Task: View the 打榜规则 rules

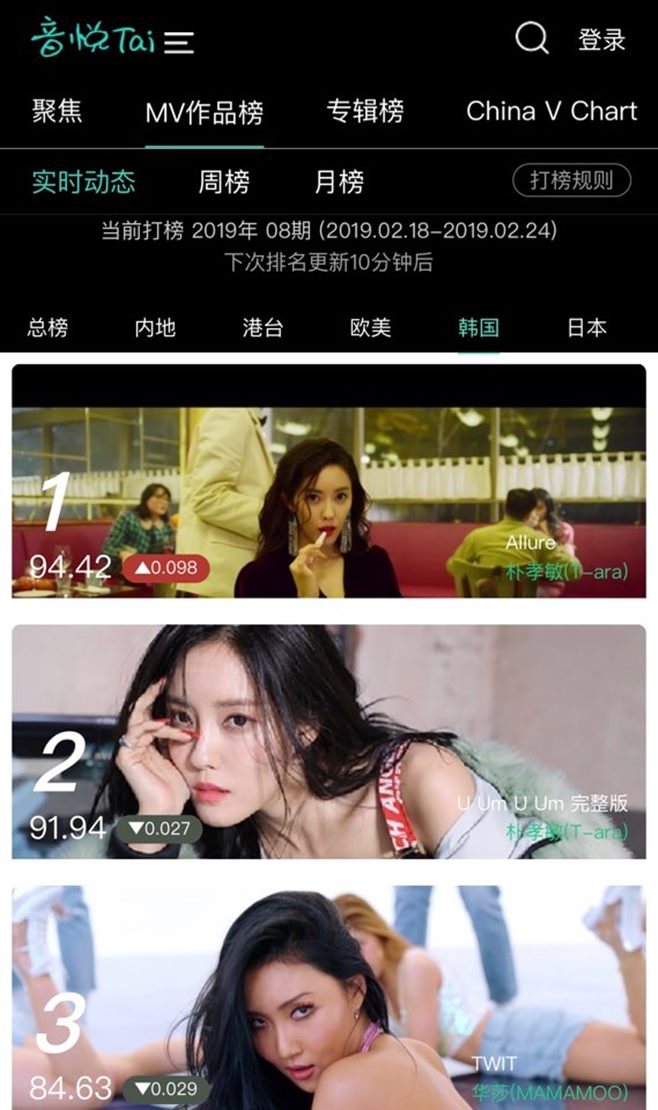Action: [572, 181]
